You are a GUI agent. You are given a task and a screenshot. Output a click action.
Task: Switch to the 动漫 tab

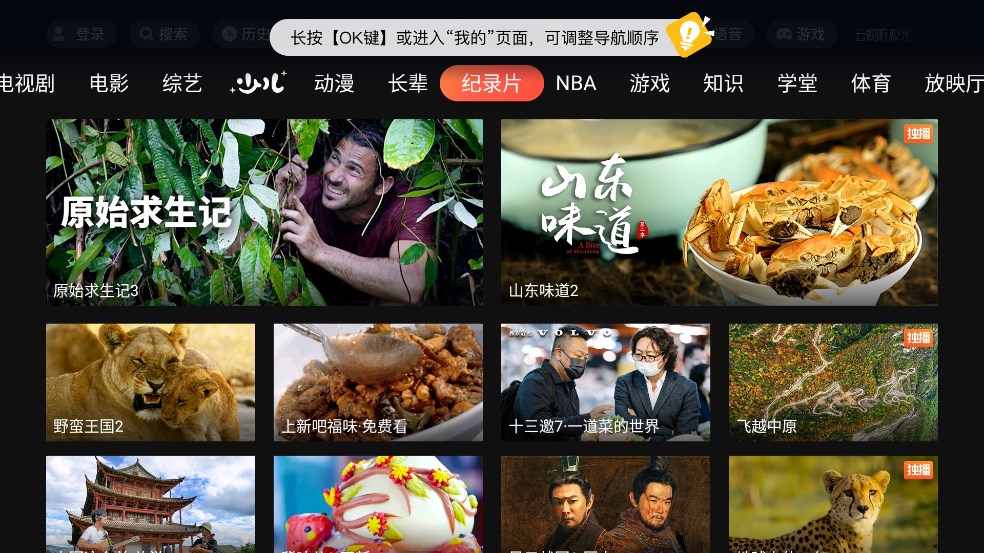tap(334, 83)
